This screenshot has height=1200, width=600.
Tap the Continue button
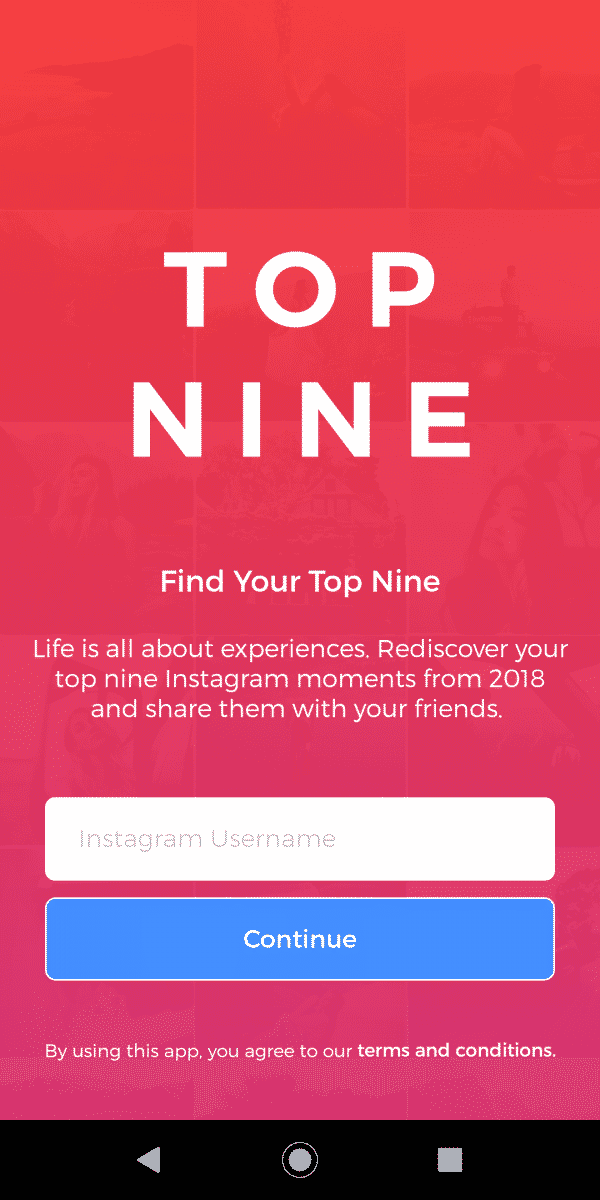[300, 939]
